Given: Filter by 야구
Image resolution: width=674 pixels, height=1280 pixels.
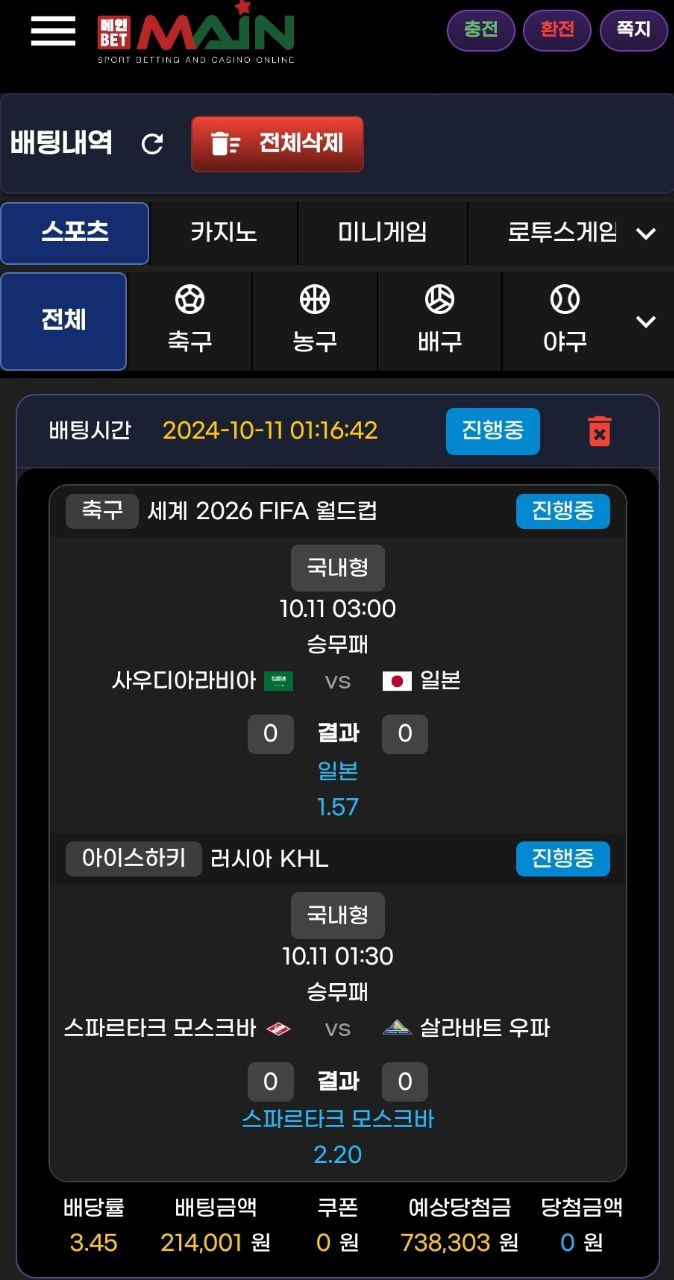Looking at the screenshot, I should coord(565,321).
